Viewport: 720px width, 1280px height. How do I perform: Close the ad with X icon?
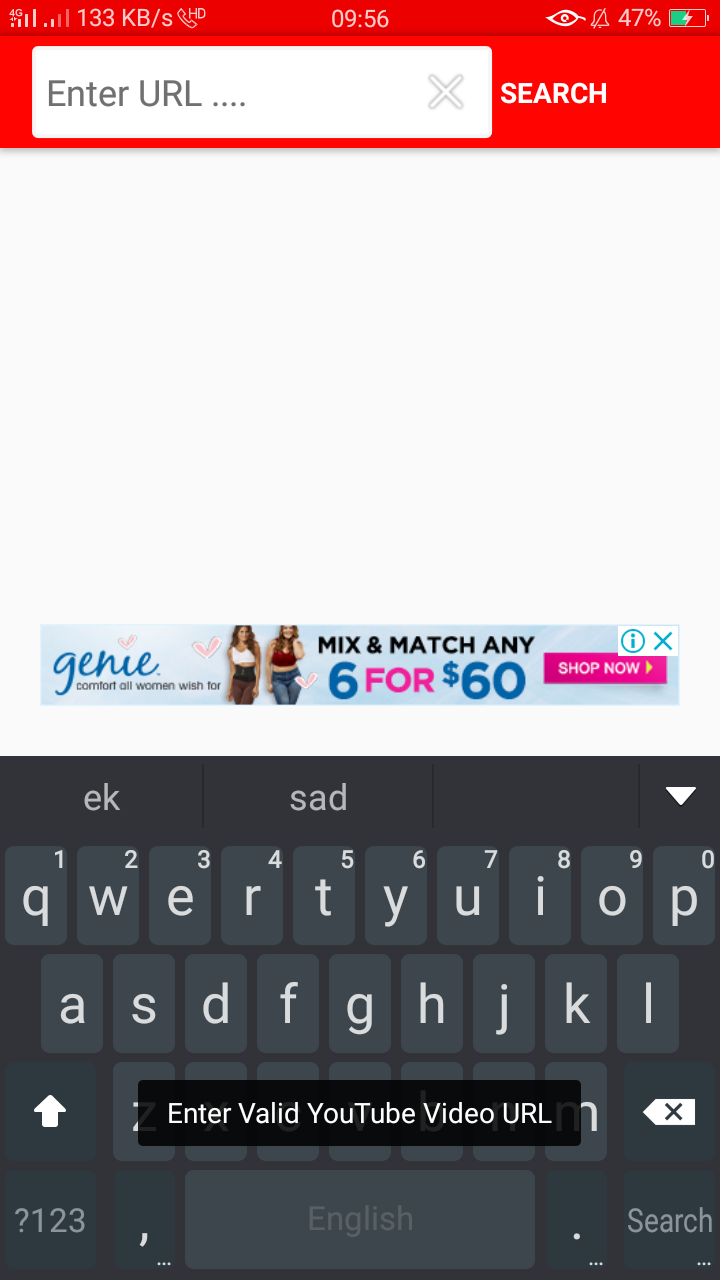coord(663,641)
